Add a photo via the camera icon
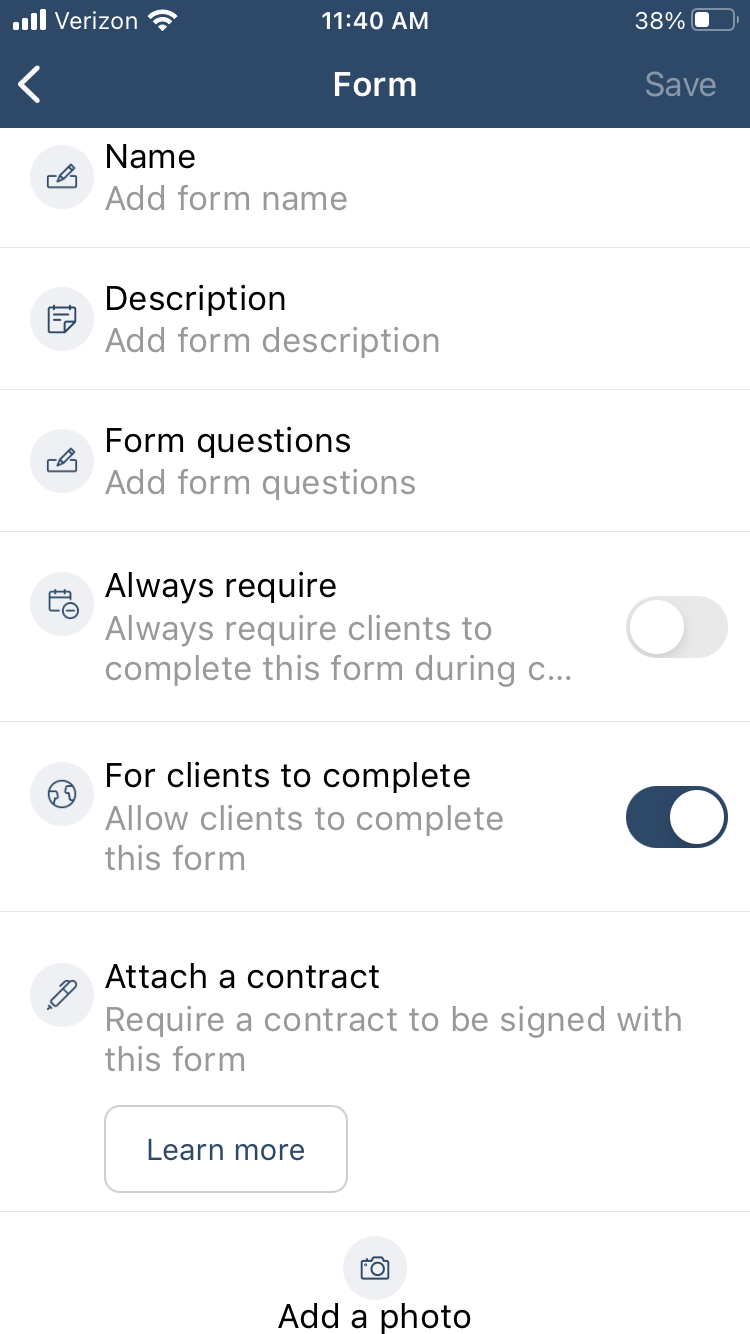The width and height of the screenshot is (750, 1334). tap(375, 1268)
